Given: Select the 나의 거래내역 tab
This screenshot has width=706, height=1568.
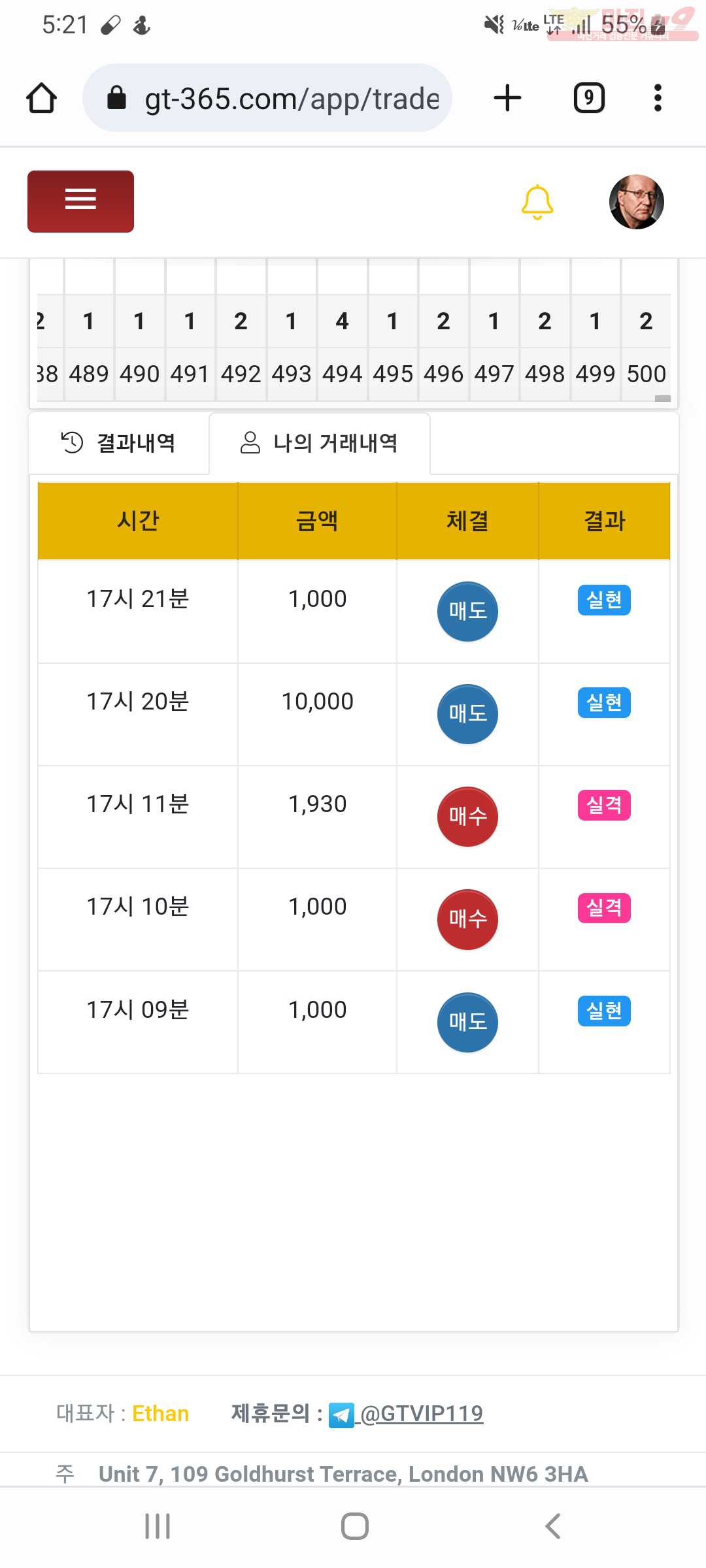Looking at the screenshot, I should coord(320,443).
